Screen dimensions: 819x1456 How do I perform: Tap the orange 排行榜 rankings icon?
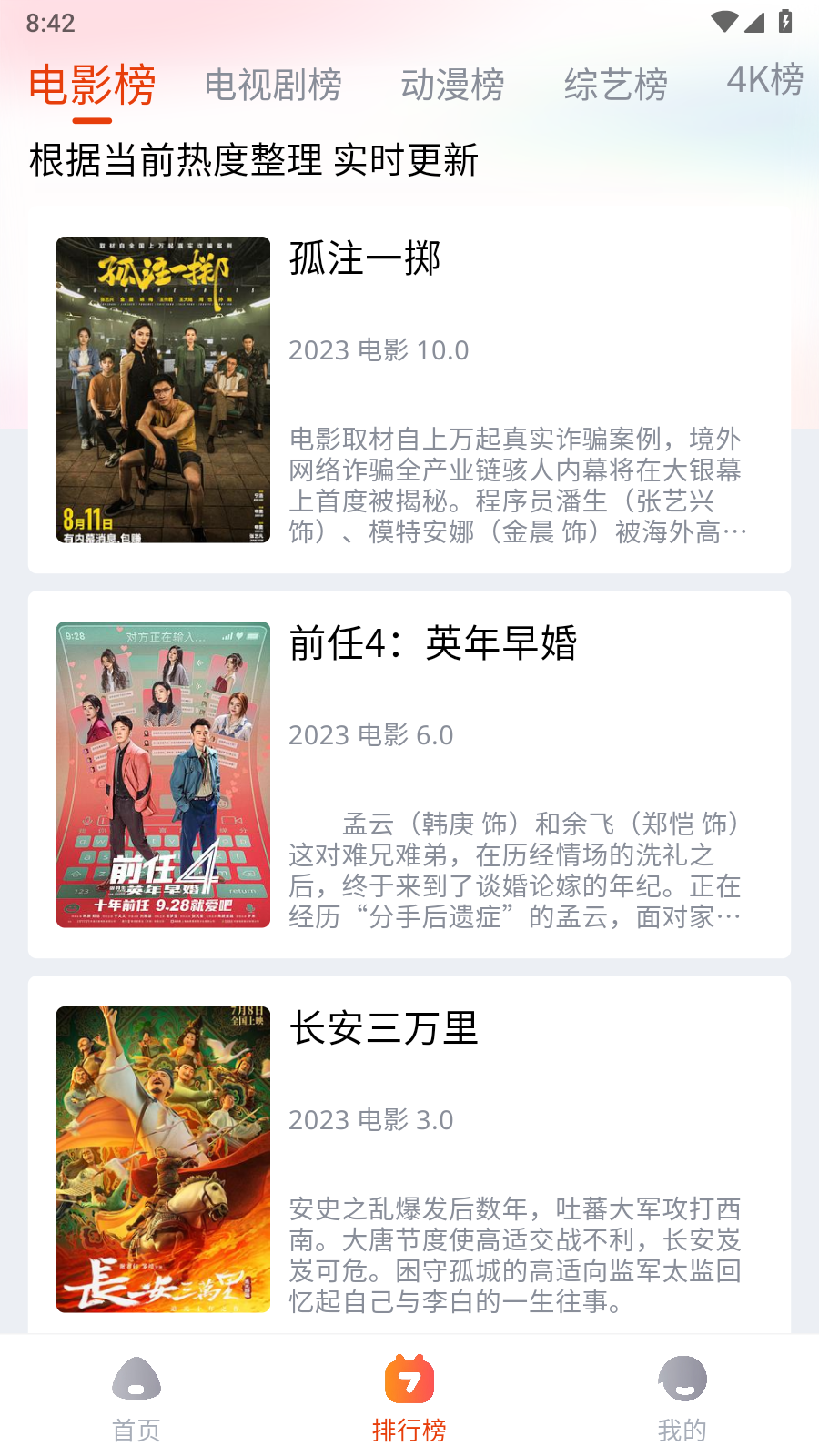click(409, 1380)
